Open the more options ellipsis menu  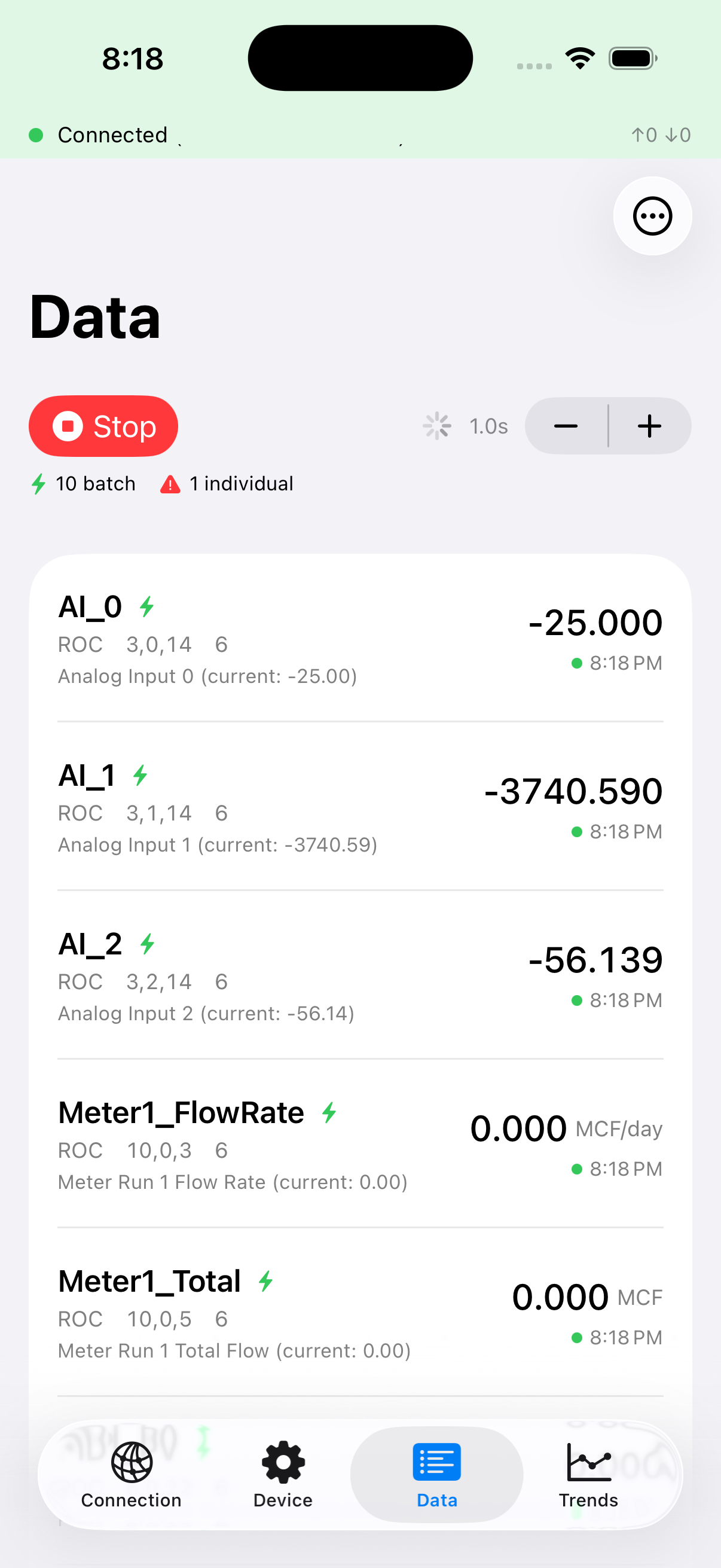coord(652,216)
